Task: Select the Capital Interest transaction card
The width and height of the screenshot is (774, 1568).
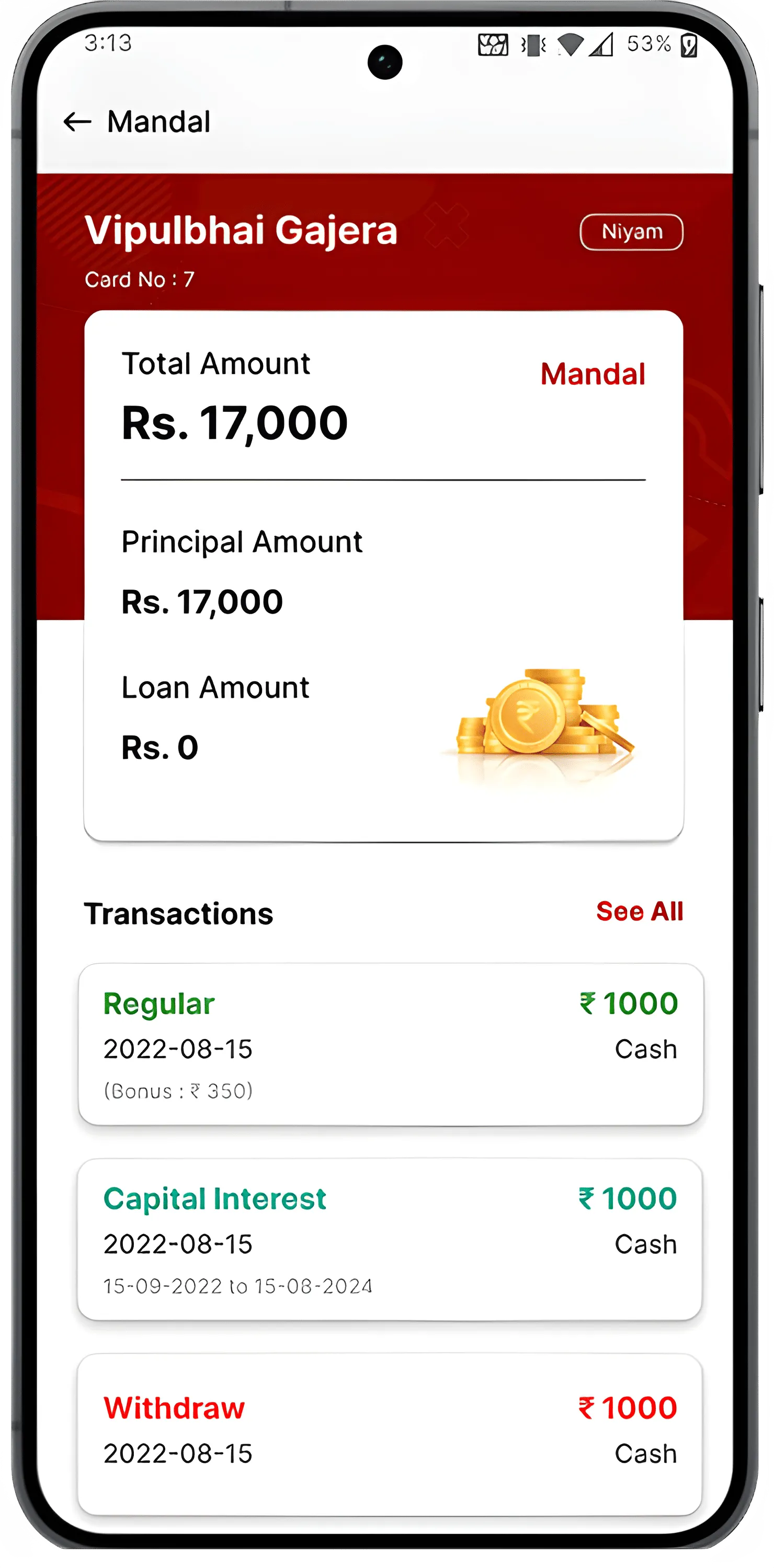Action: (x=390, y=1239)
